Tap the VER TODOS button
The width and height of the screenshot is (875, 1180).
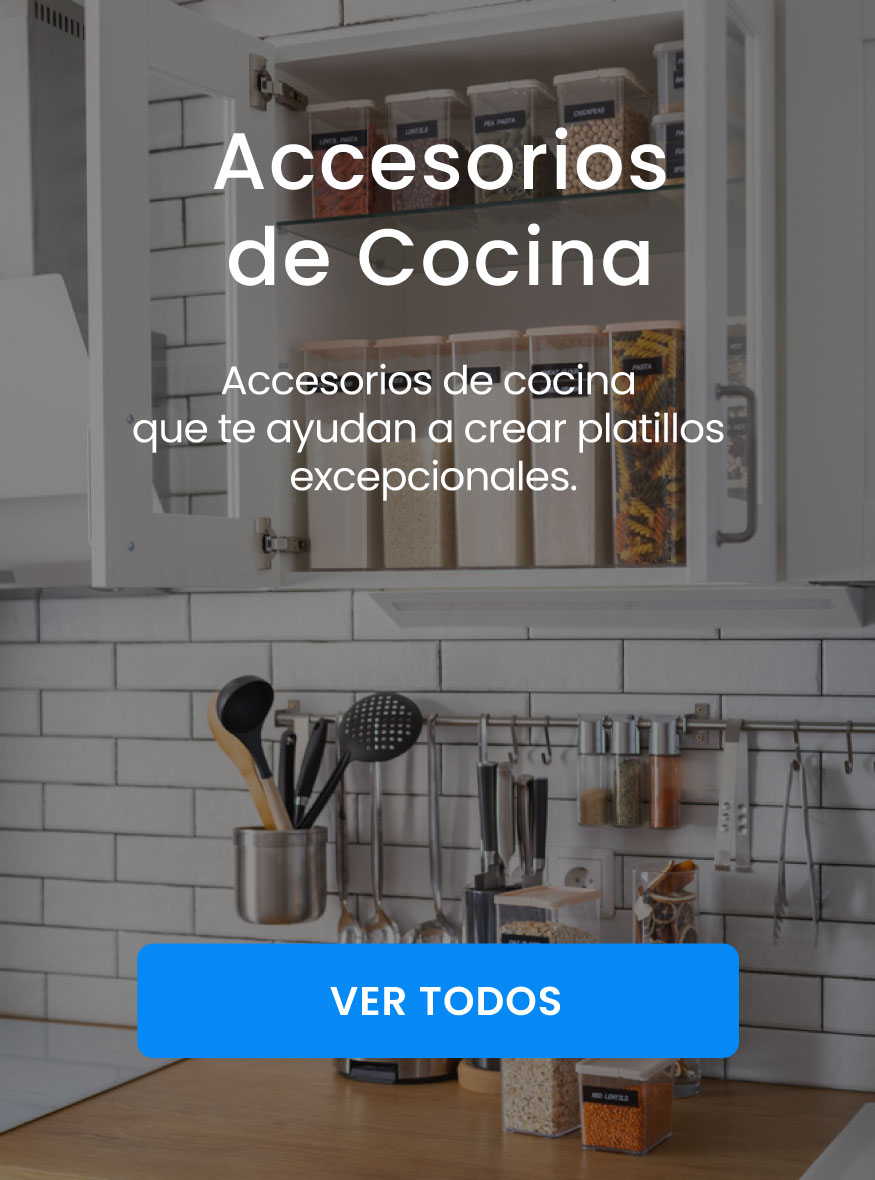(438, 1000)
